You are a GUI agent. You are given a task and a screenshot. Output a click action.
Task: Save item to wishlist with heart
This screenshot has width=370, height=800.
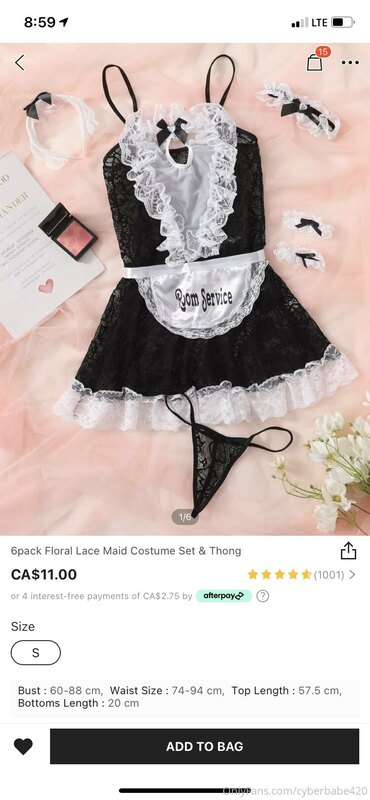(23, 746)
